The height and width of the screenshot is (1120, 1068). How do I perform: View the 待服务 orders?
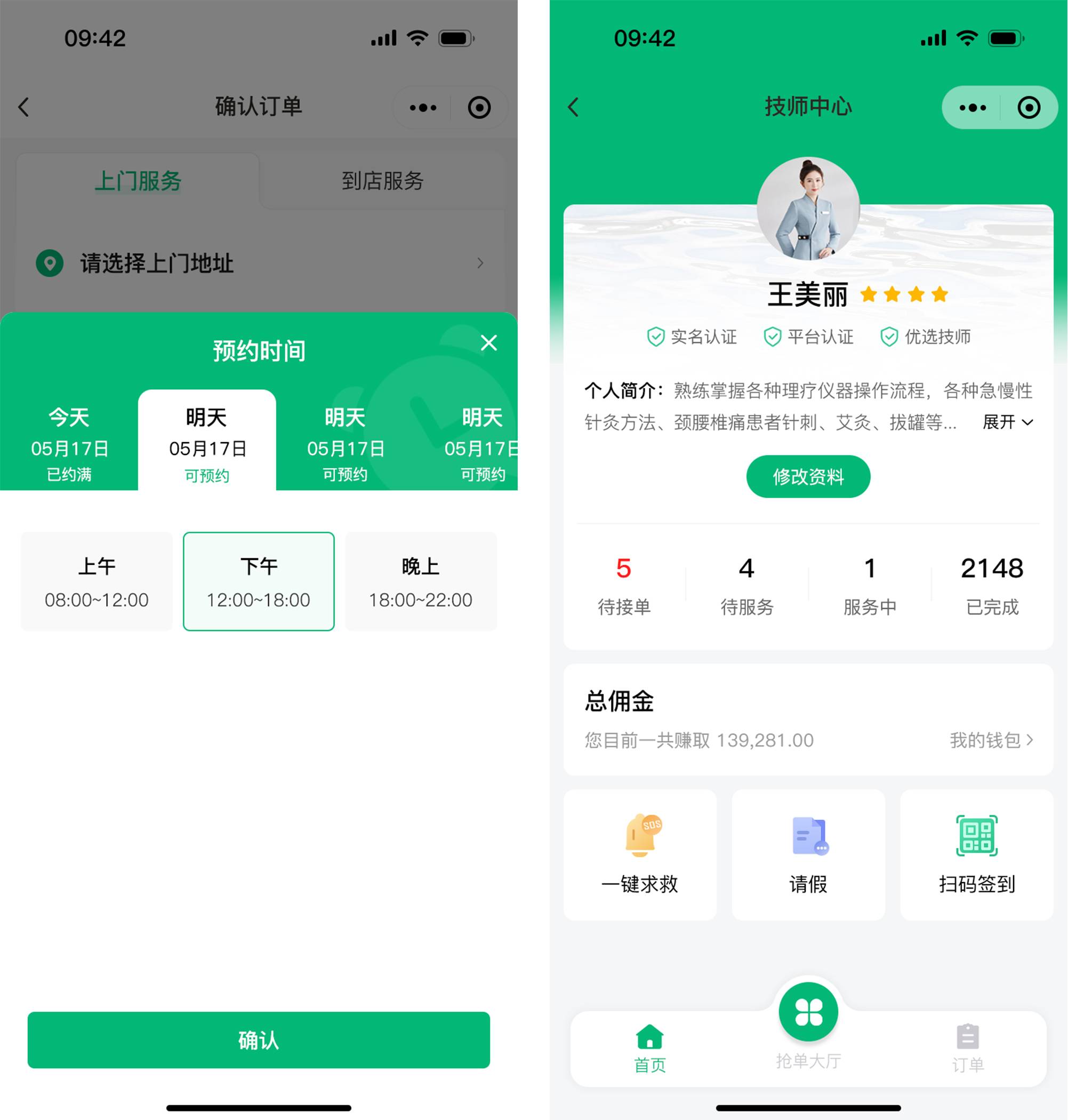pyautogui.click(x=747, y=585)
